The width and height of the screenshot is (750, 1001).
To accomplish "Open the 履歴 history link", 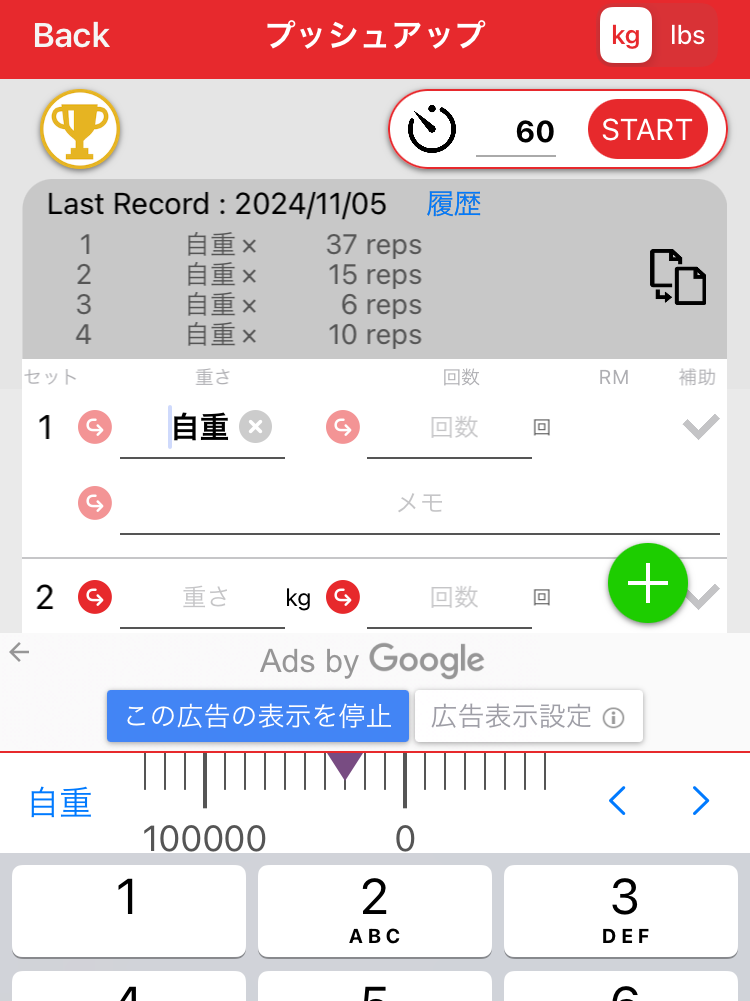I will [454, 204].
